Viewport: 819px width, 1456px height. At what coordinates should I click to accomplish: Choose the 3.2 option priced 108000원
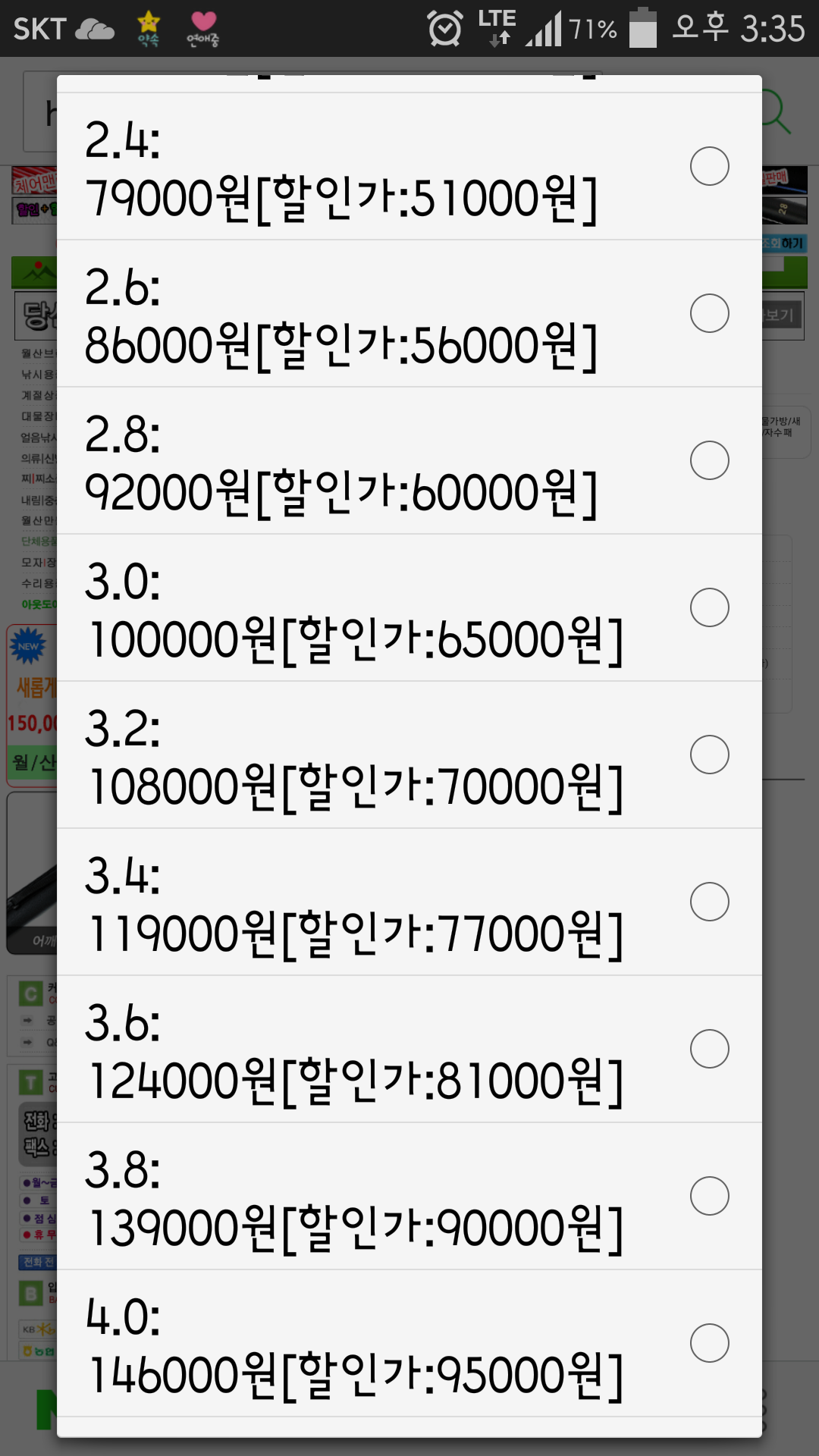tap(409, 755)
